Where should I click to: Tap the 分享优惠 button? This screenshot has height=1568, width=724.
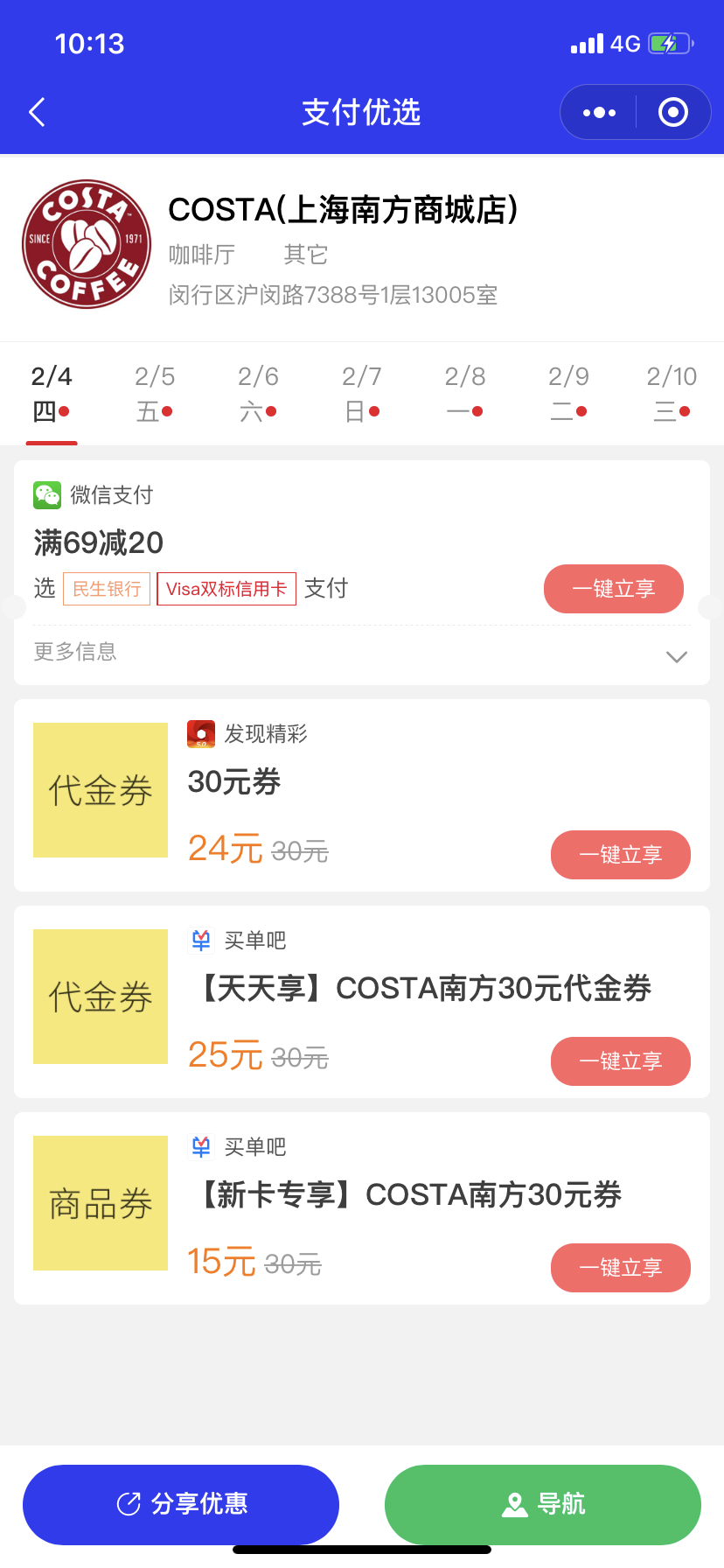click(181, 1504)
